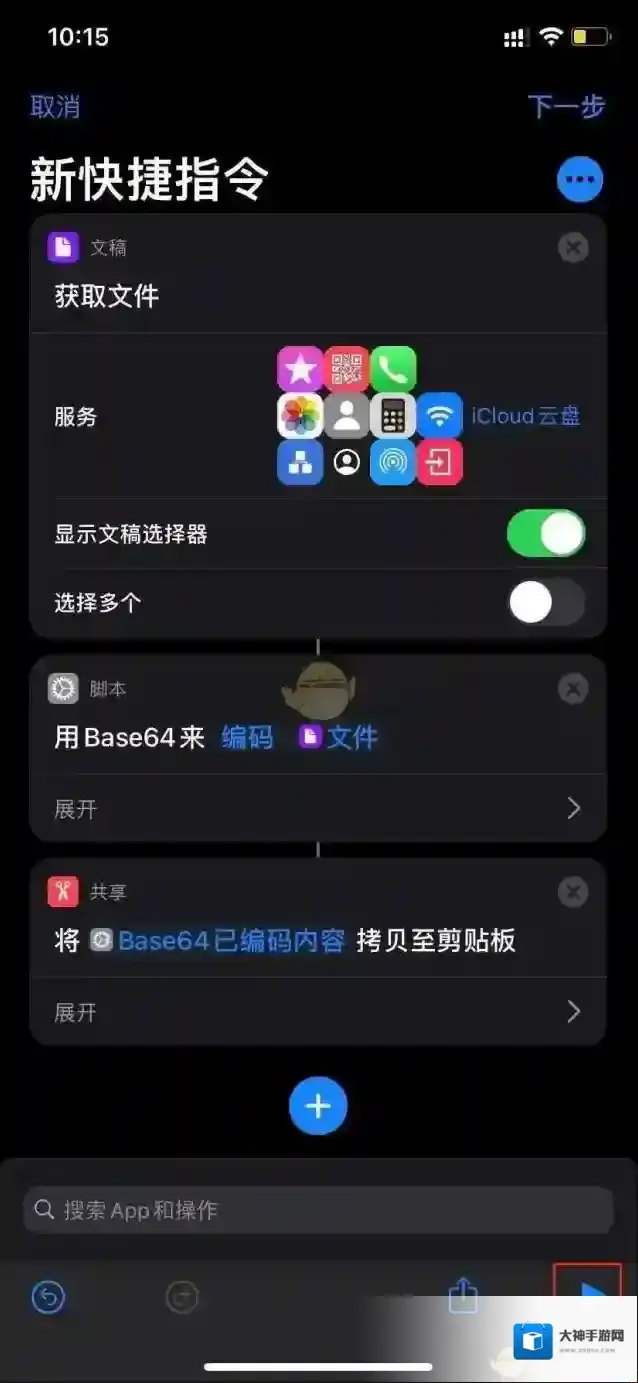The image size is (638, 1383).
Task: Remove the Base64 script action
Action: [x=573, y=689]
